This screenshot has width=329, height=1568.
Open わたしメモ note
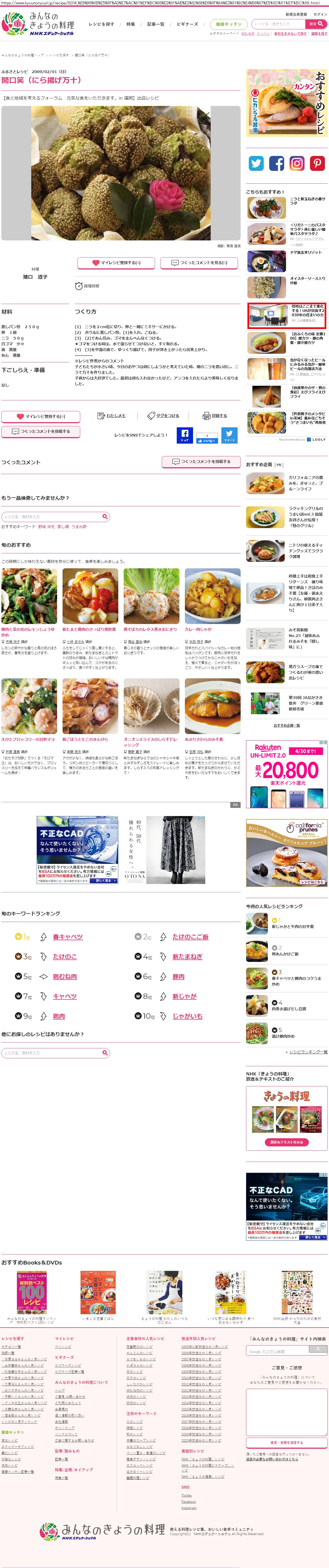point(111,416)
